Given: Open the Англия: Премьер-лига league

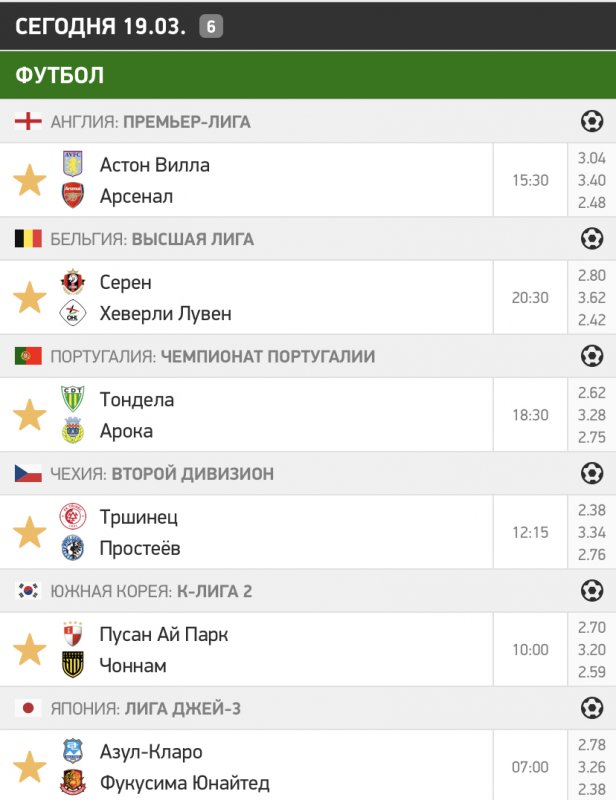Looking at the screenshot, I should click(150, 122).
